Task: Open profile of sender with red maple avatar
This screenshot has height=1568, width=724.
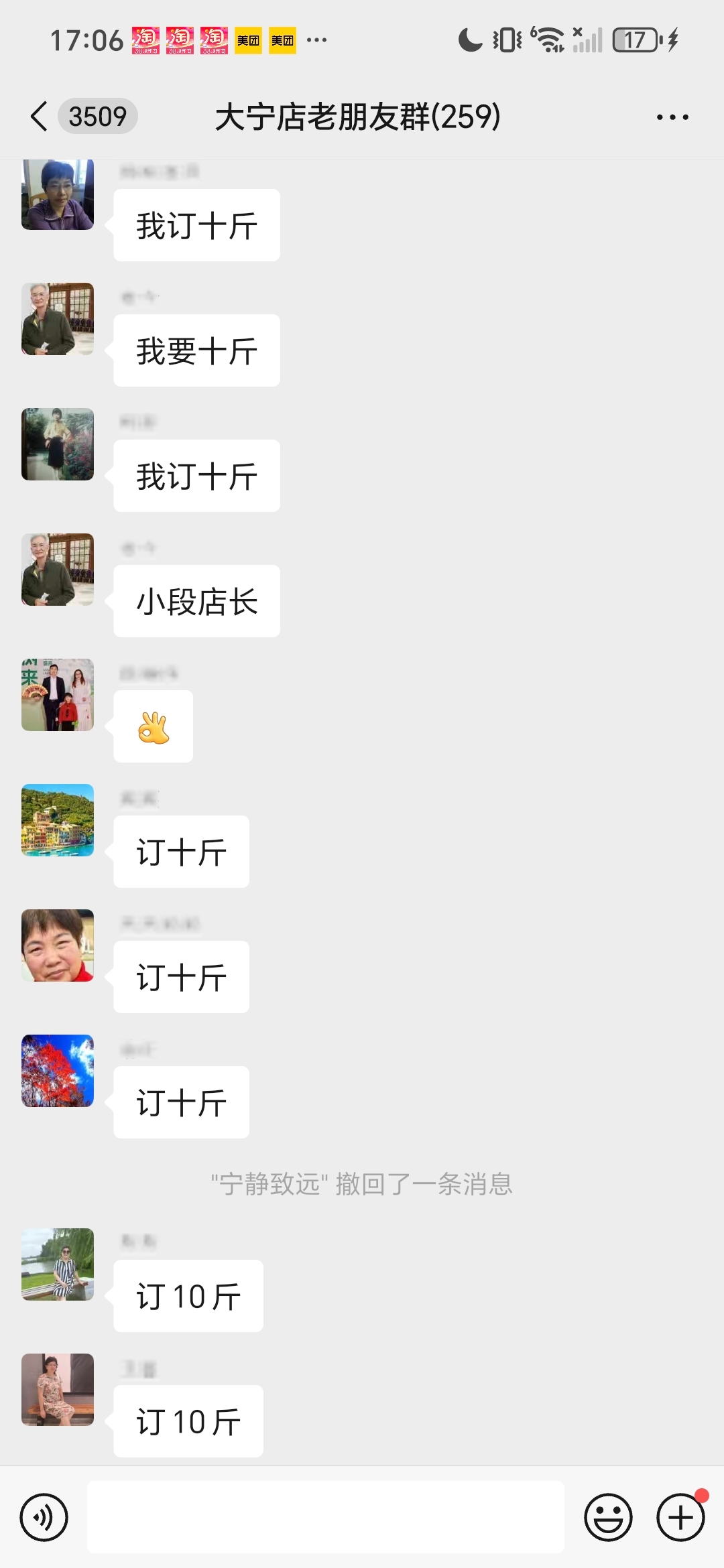Action: pos(58,1071)
